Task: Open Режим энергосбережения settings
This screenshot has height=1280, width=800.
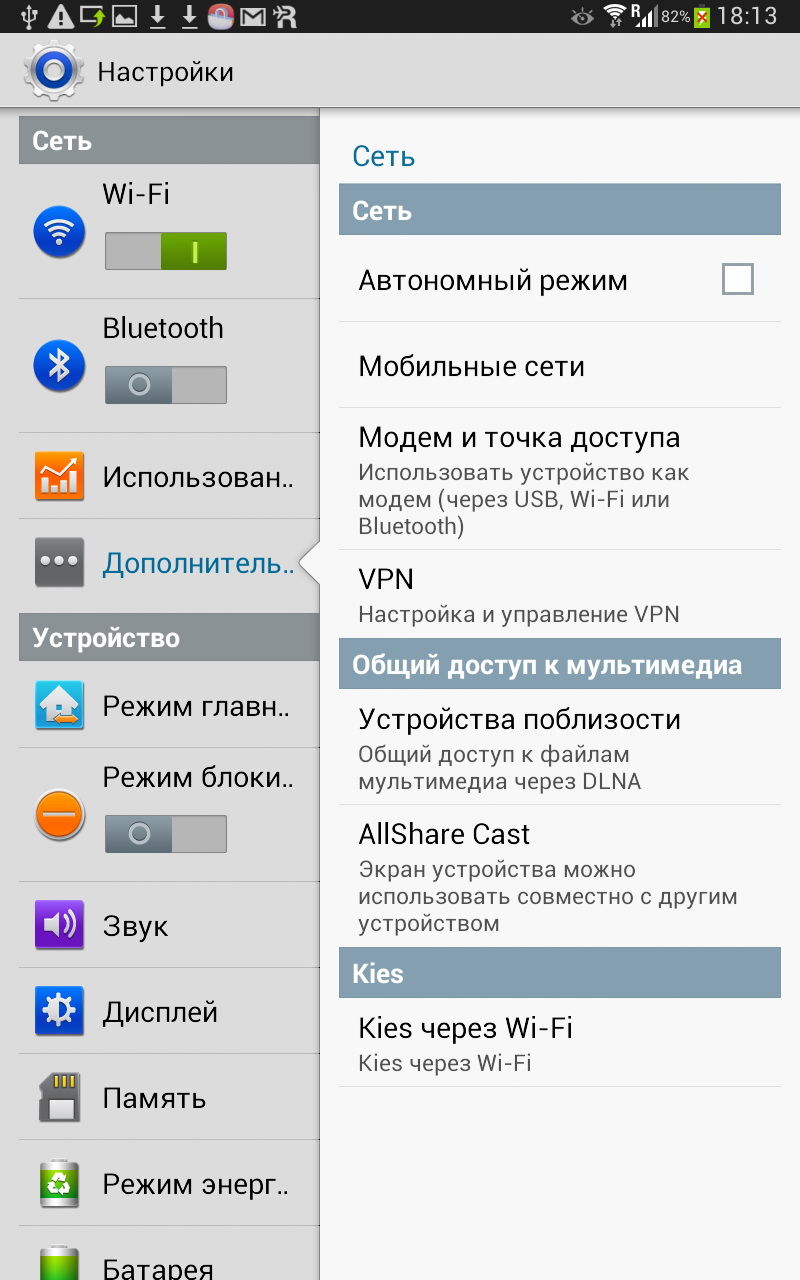Action: coord(168,1183)
